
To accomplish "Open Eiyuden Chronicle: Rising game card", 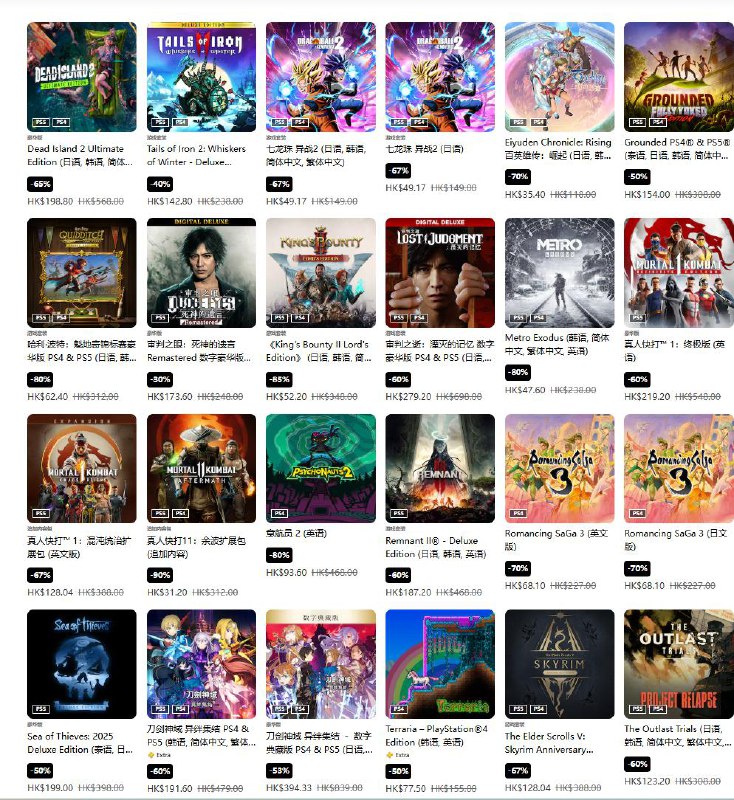I will click(559, 76).
